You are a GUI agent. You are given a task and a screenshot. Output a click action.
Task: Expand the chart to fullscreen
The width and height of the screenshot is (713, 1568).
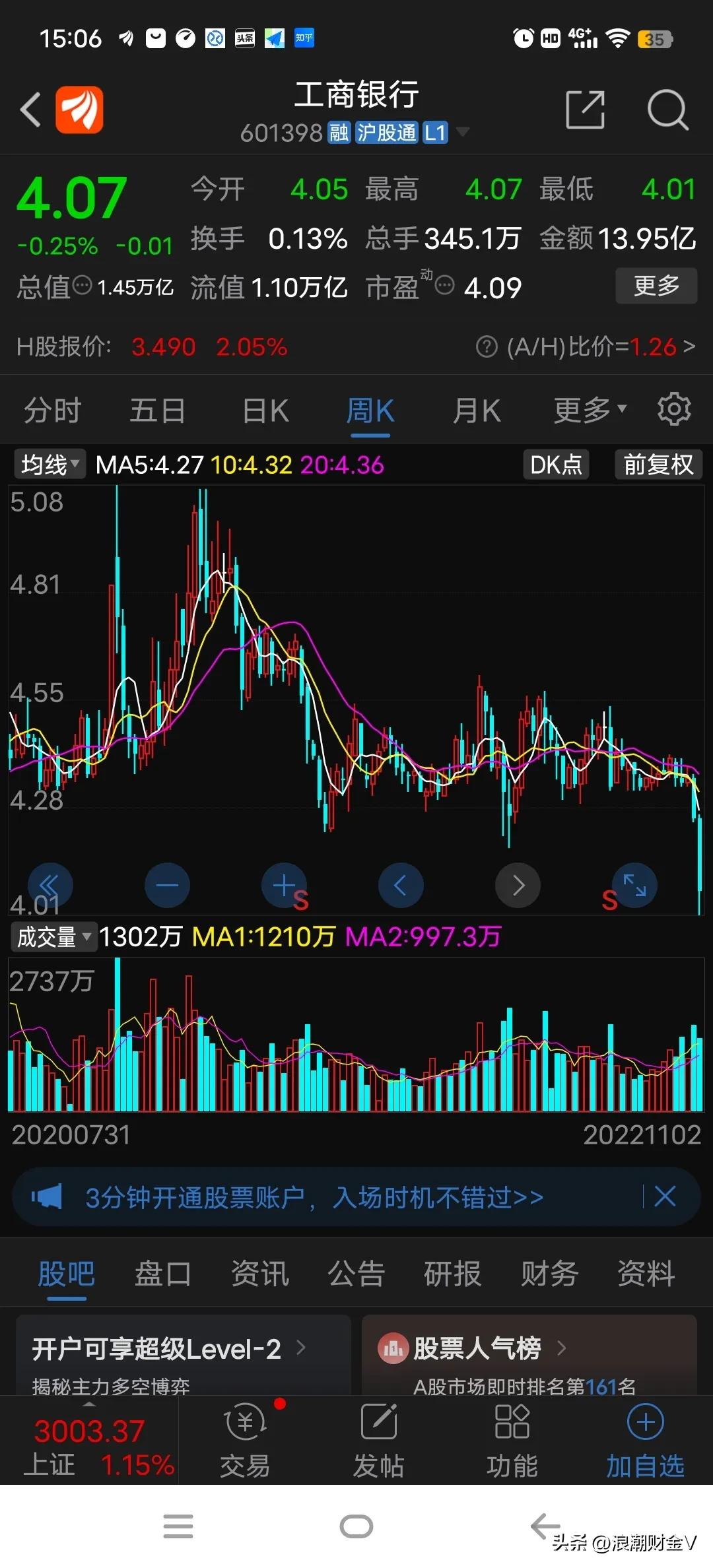[634, 885]
